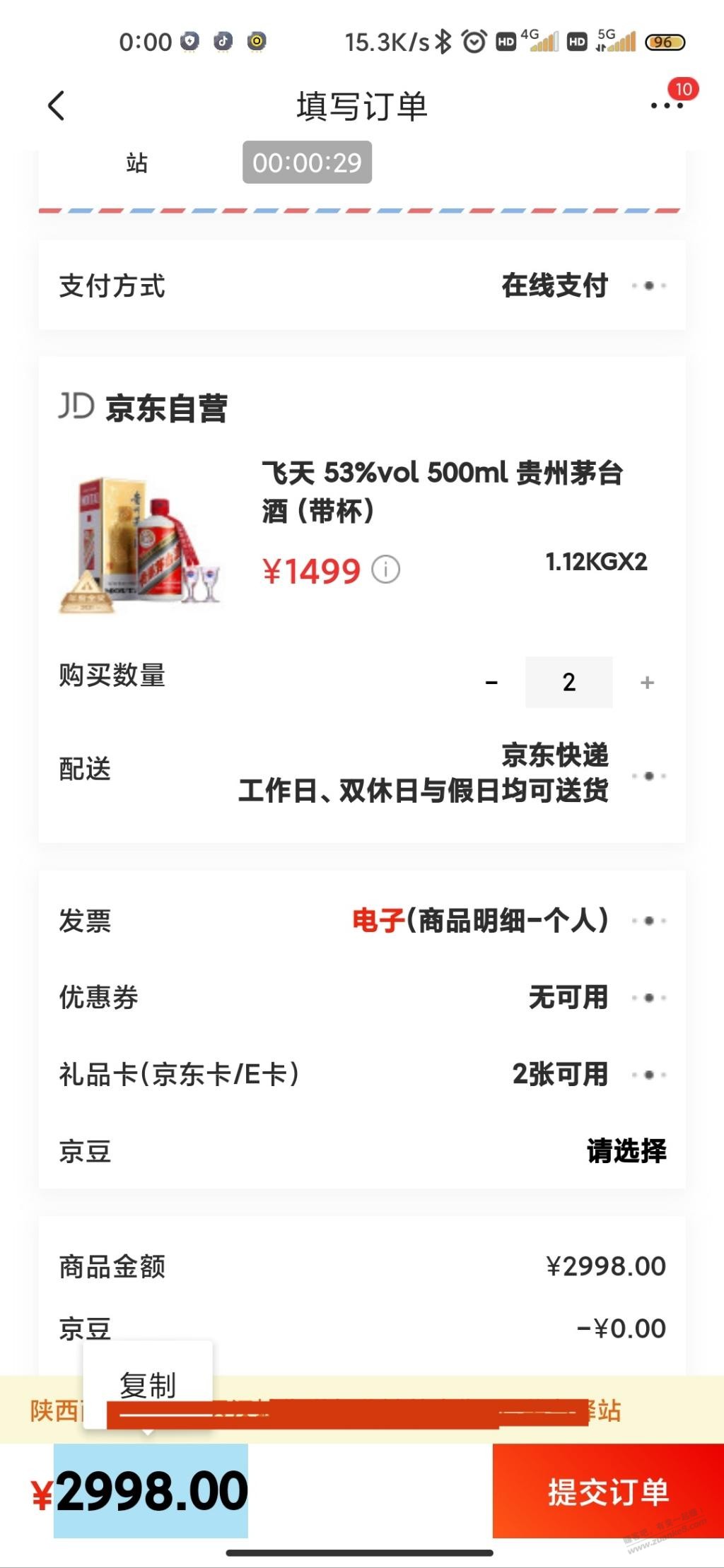The height and width of the screenshot is (1568, 724).
Task: Open the 飞天茅台 product image
Action: tap(140, 544)
